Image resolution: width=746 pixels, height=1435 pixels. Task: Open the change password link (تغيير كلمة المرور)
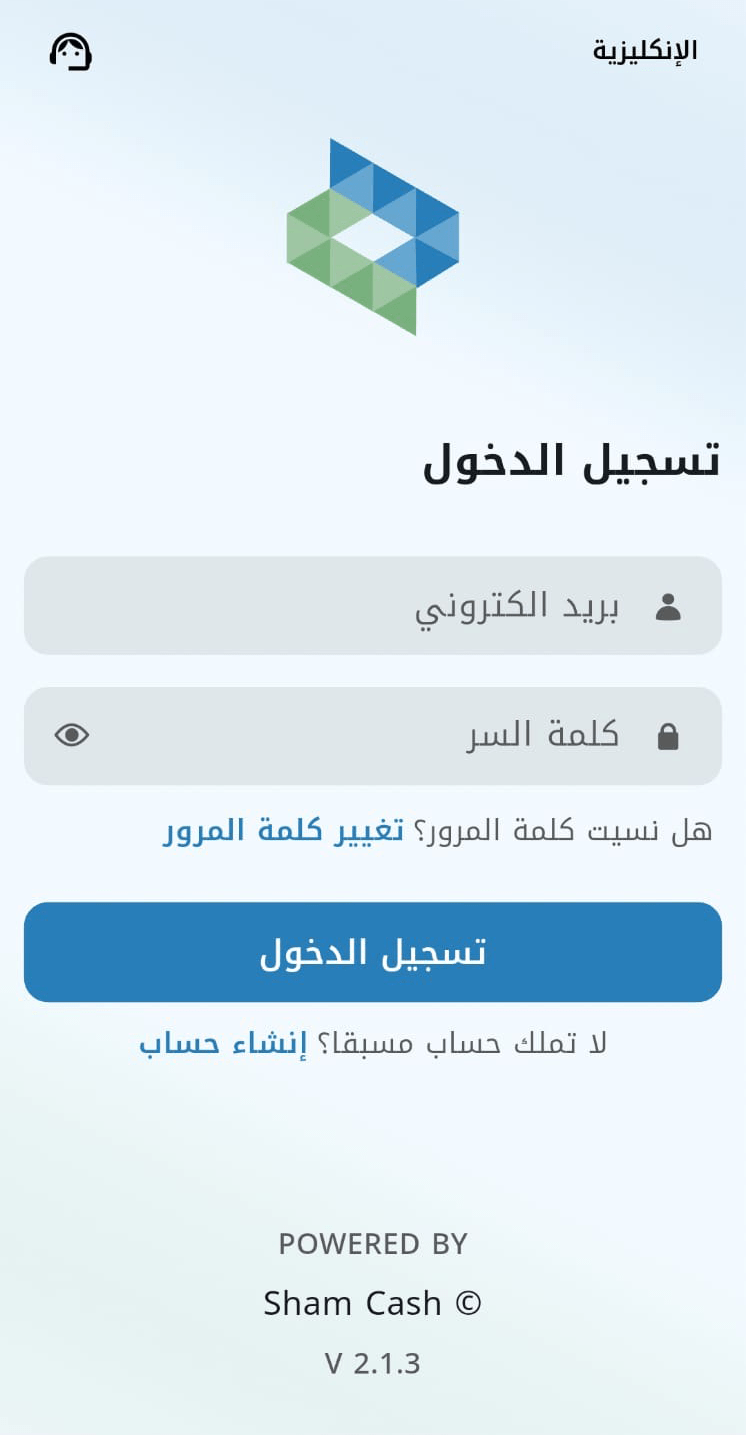point(284,830)
